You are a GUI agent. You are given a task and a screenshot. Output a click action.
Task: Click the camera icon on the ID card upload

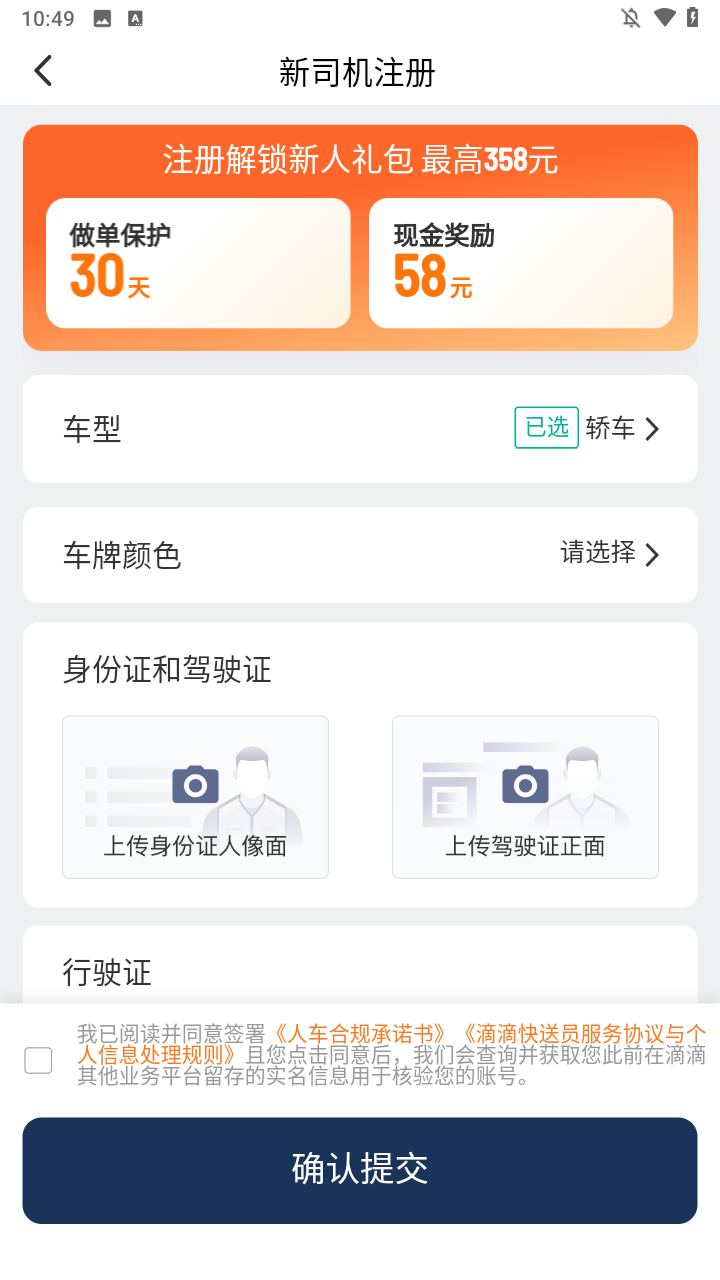tap(195, 785)
